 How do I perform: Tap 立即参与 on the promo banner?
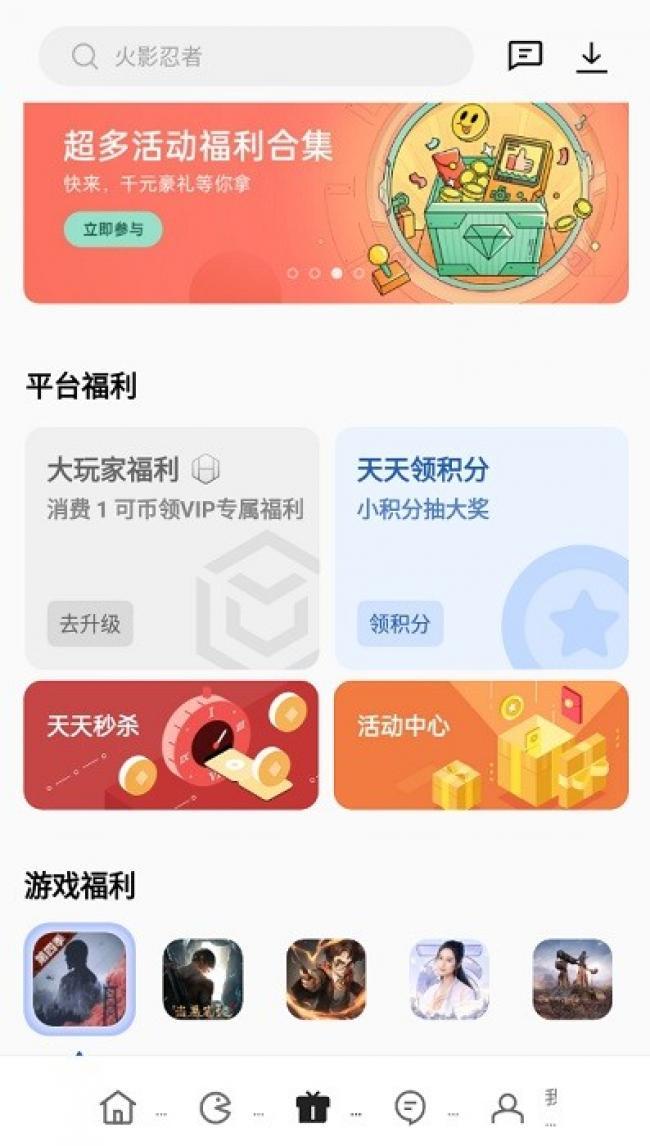click(113, 229)
